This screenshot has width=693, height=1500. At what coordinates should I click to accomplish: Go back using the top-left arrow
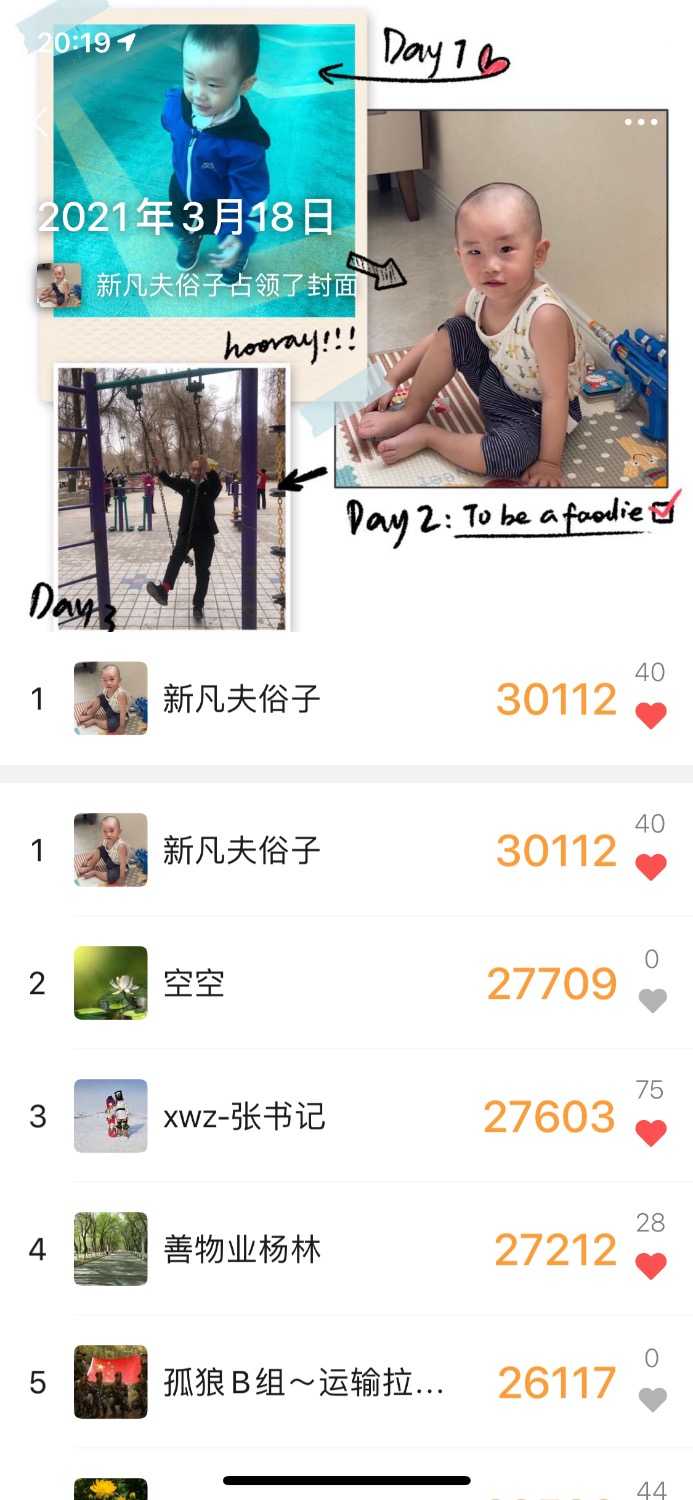click(x=40, y=122)
